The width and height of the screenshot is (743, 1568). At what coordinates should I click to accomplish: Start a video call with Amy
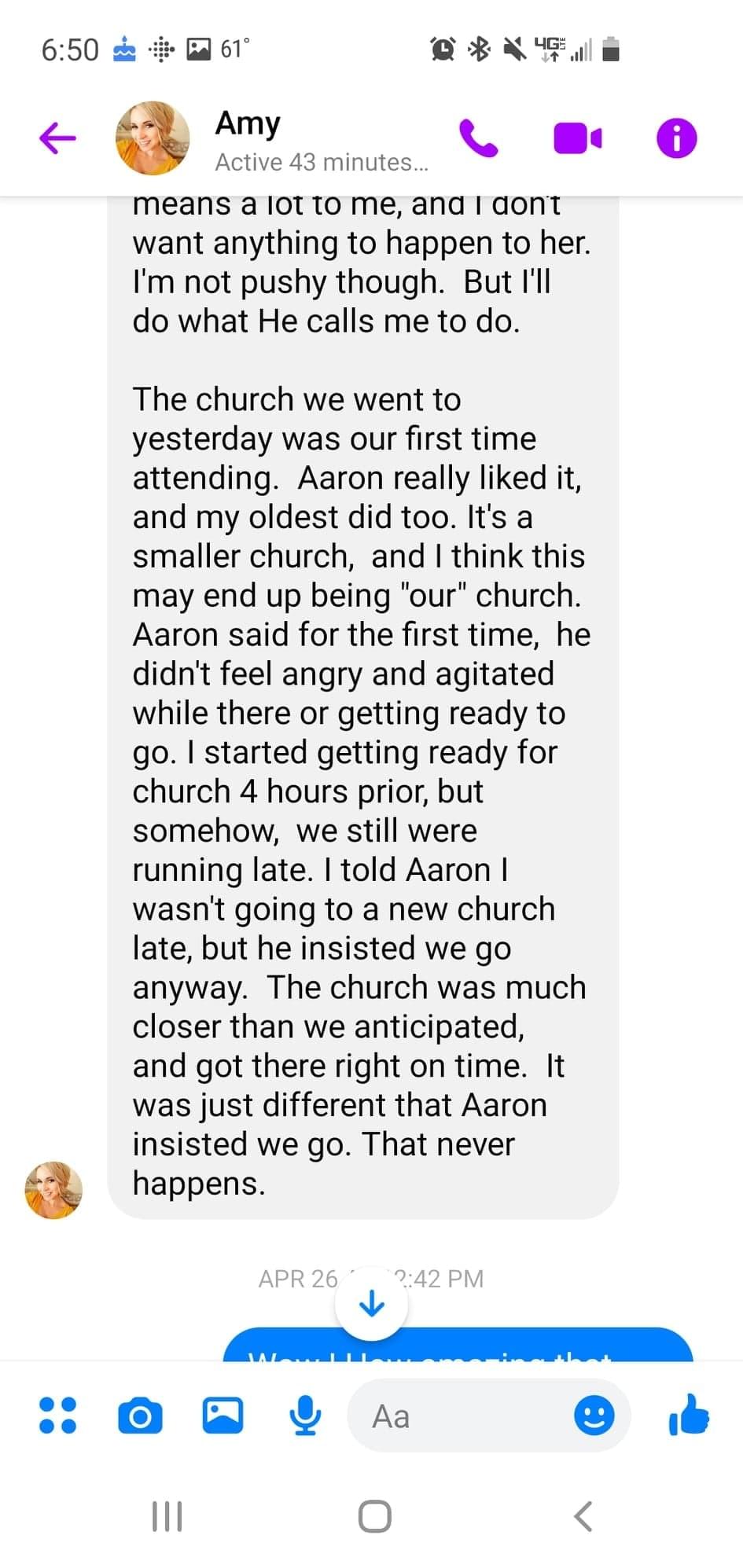(x=578, y=138)
